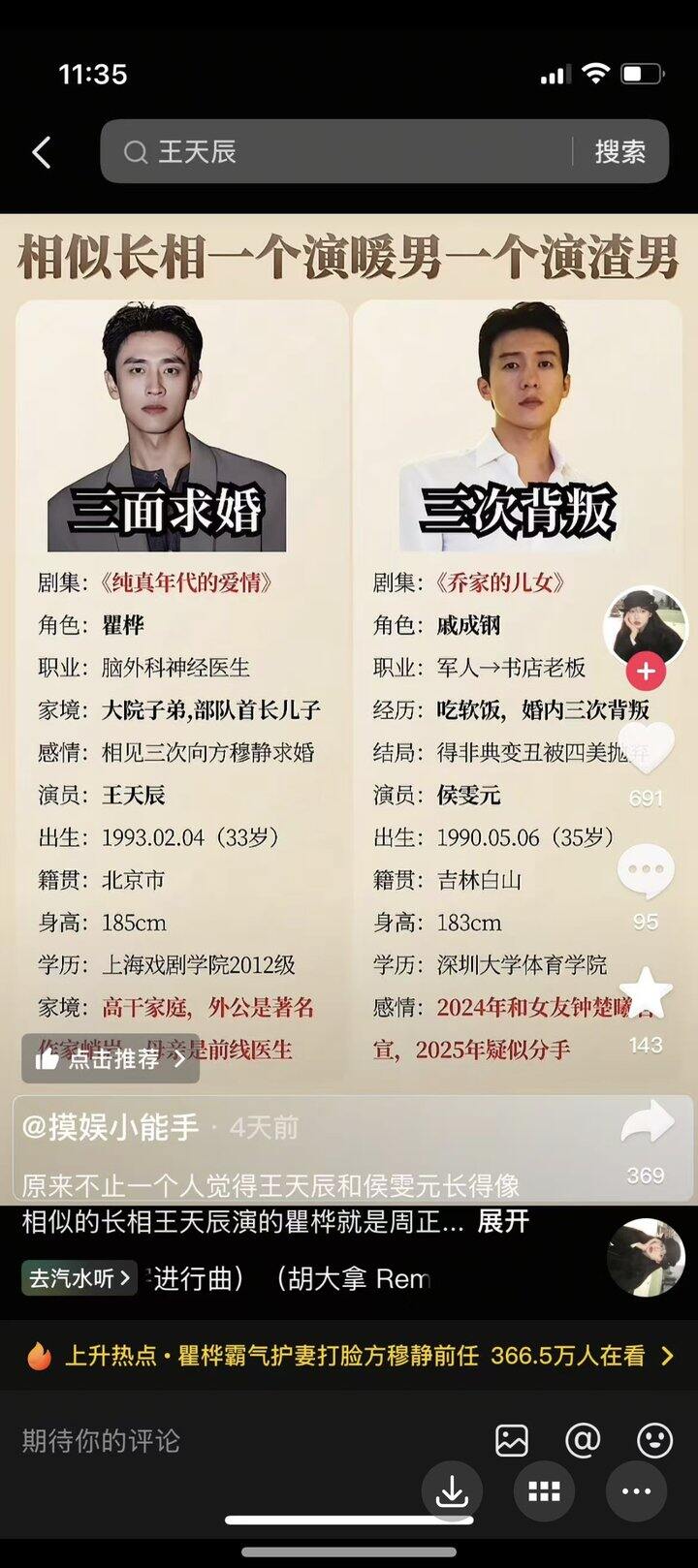The width and height of the screenshot is (698, 1568).
Task: Tap the download icon at the bottom
Action: (452, 1490)
